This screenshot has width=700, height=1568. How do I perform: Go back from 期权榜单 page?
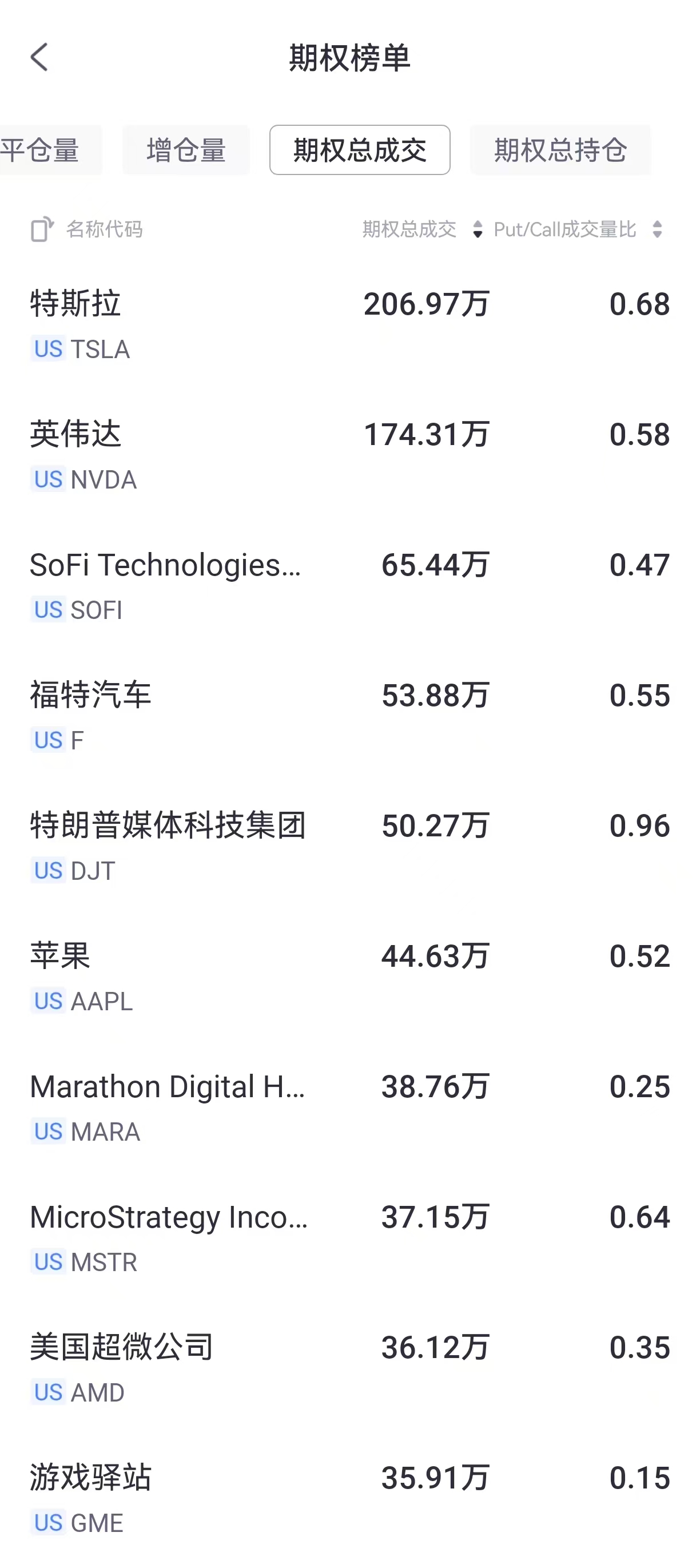(x=39, y=58)
